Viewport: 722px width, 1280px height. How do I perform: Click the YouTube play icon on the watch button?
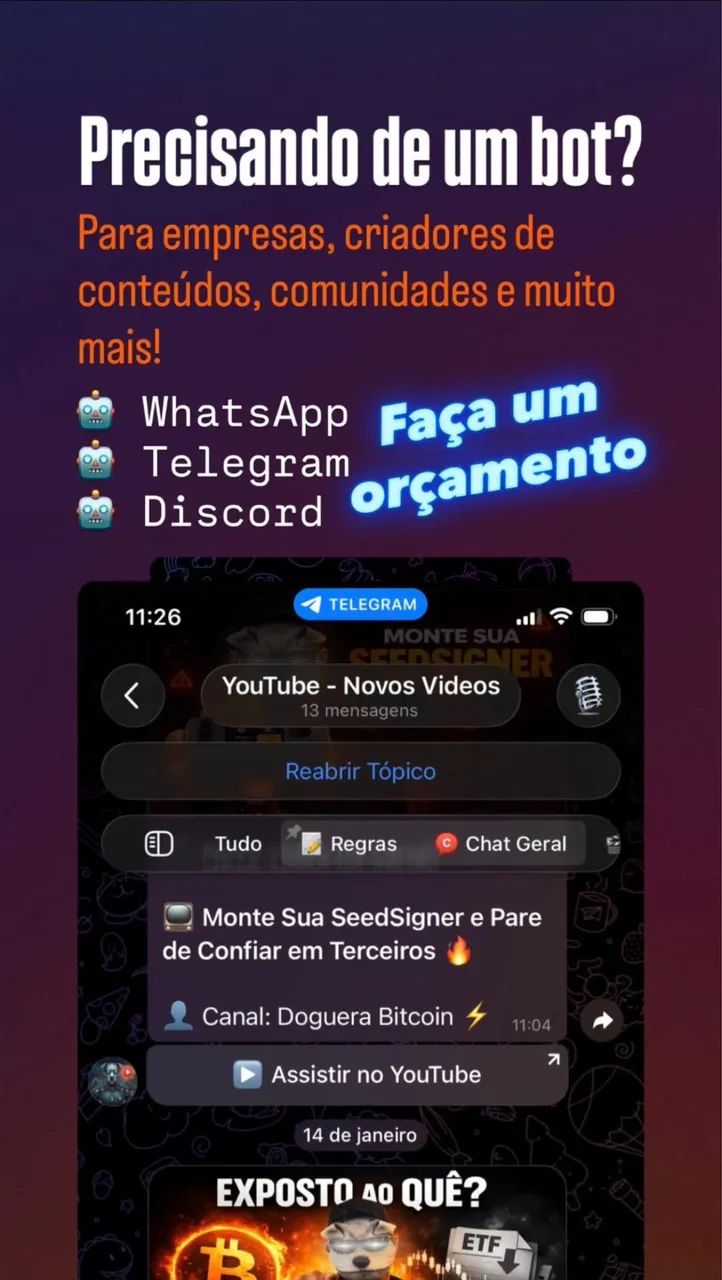(246, 1075)
